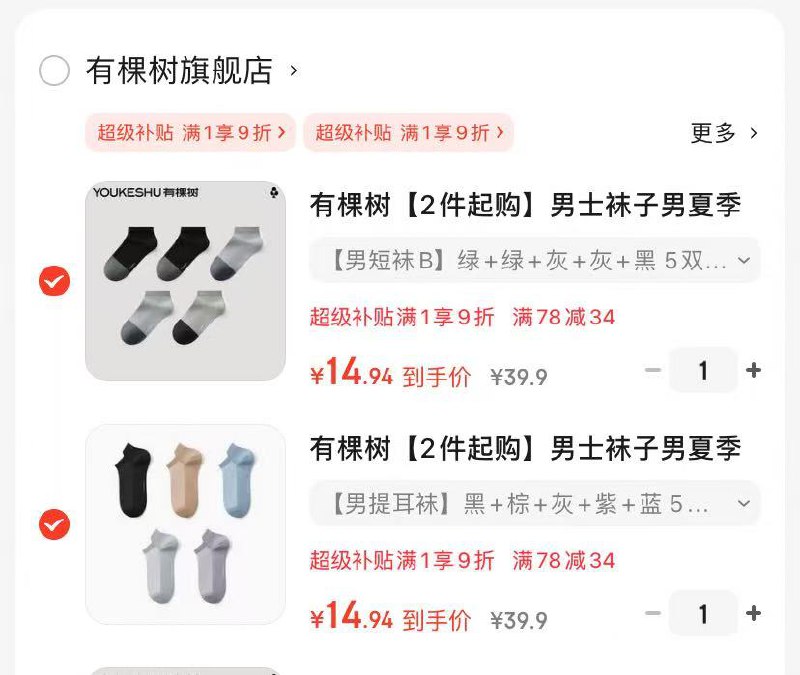The image size is (800, 675).
Task: Decrease quantity of 男短袜B socks
Action: (653, 371)
